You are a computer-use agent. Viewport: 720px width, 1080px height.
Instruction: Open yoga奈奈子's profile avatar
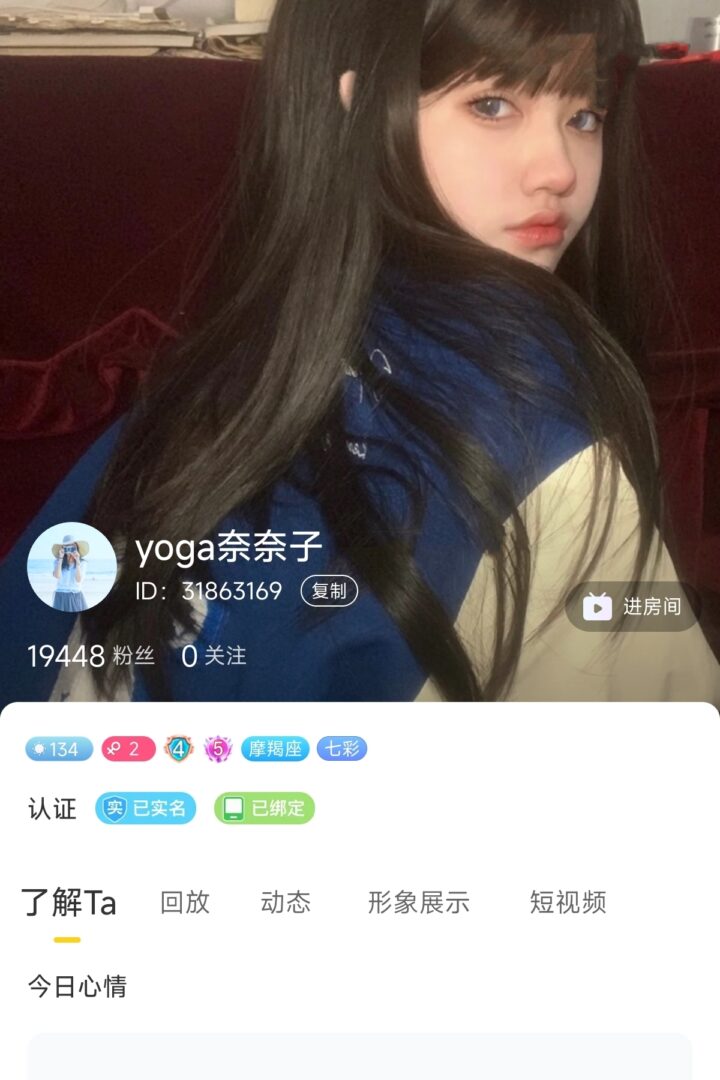point(71,566)
